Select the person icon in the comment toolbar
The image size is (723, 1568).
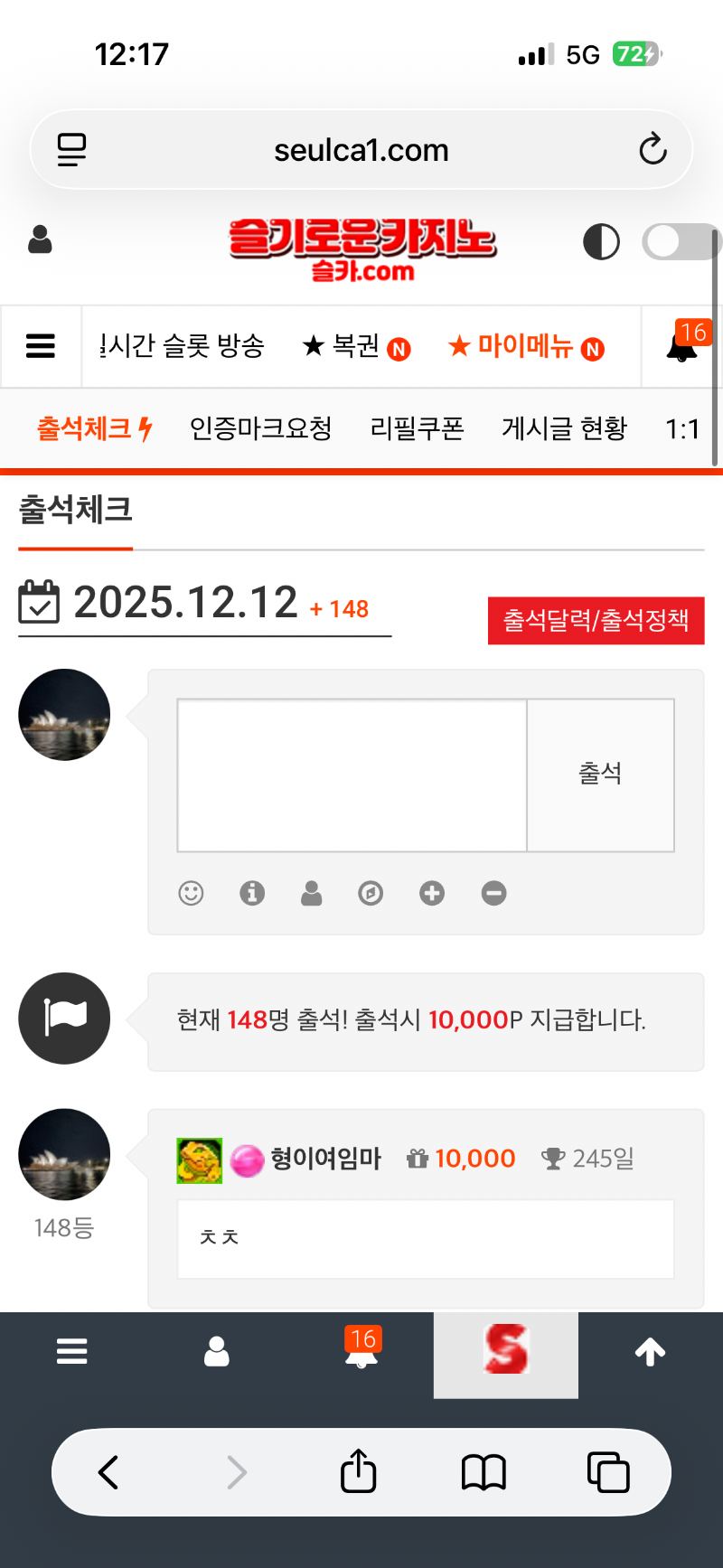click(312, 894)
